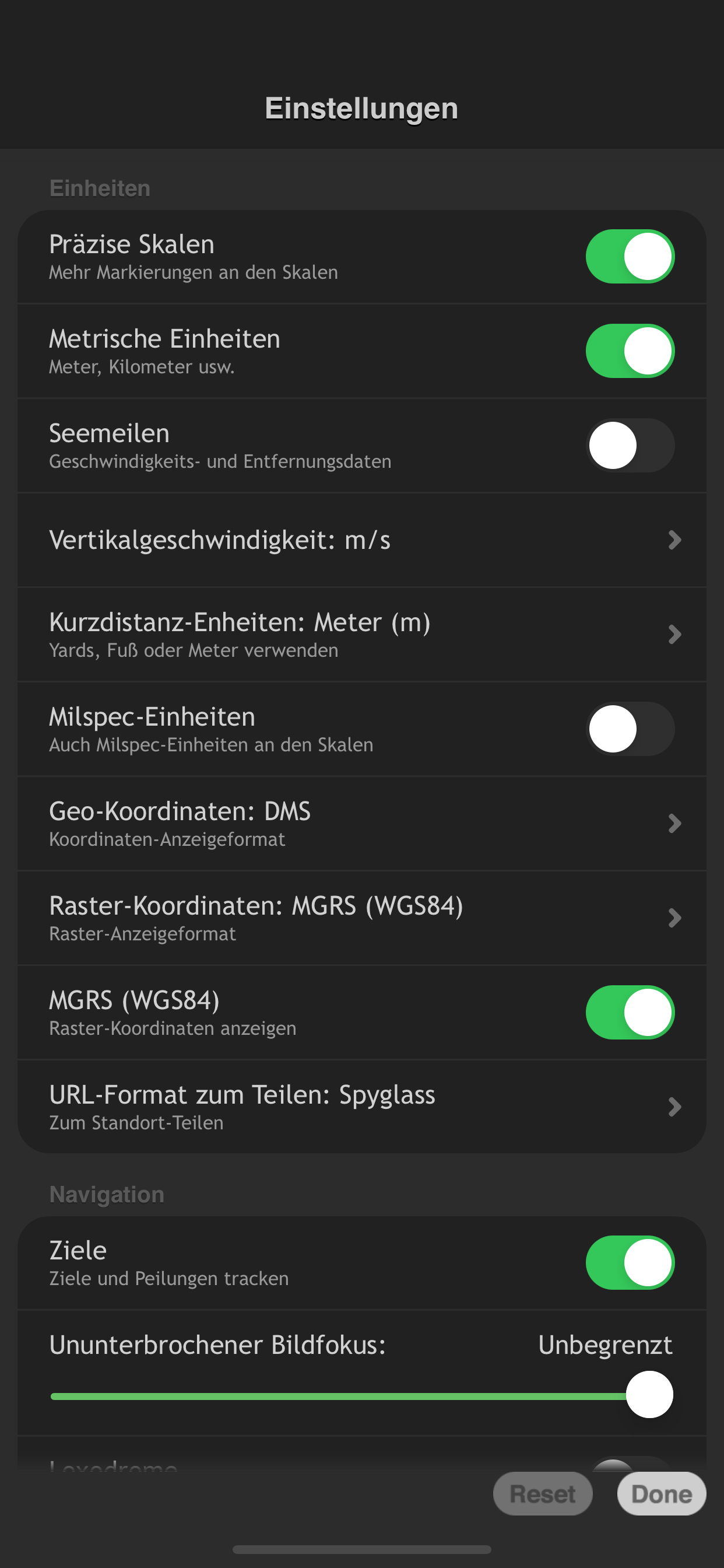
Task: Tap the Reset button
Action: point(542,1494)
